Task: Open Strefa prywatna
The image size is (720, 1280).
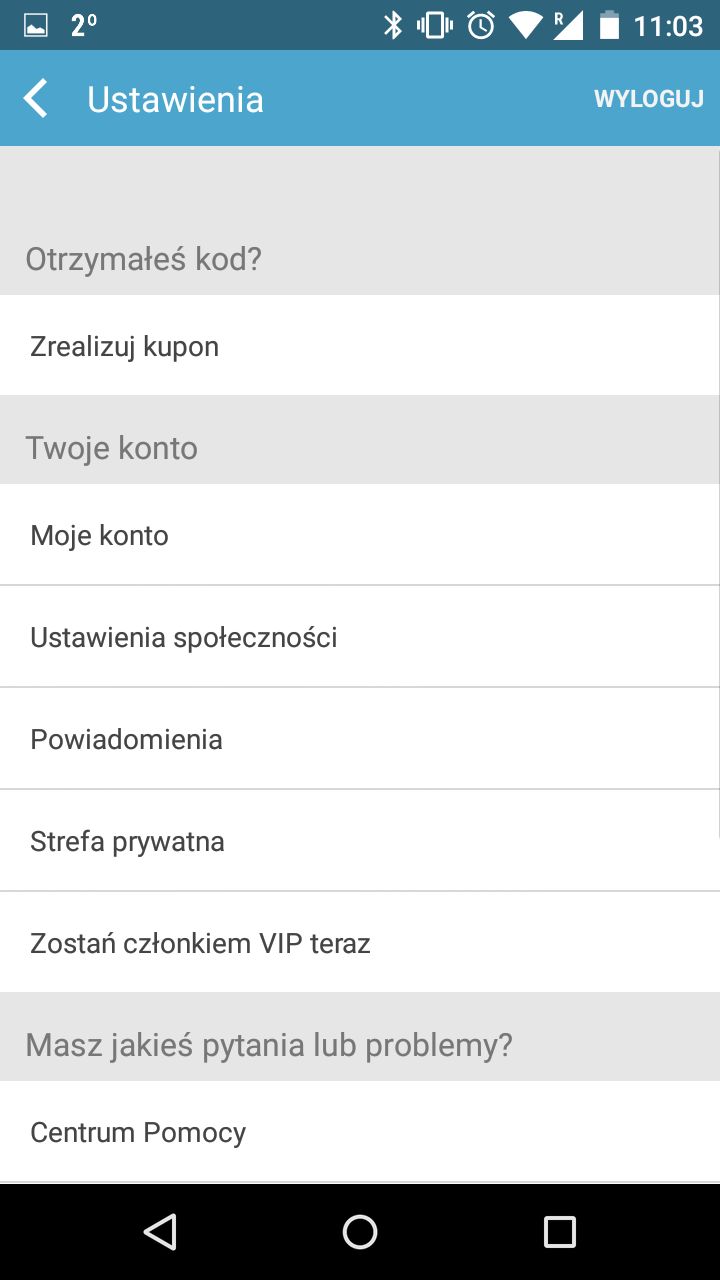Action: coord(360,841)
